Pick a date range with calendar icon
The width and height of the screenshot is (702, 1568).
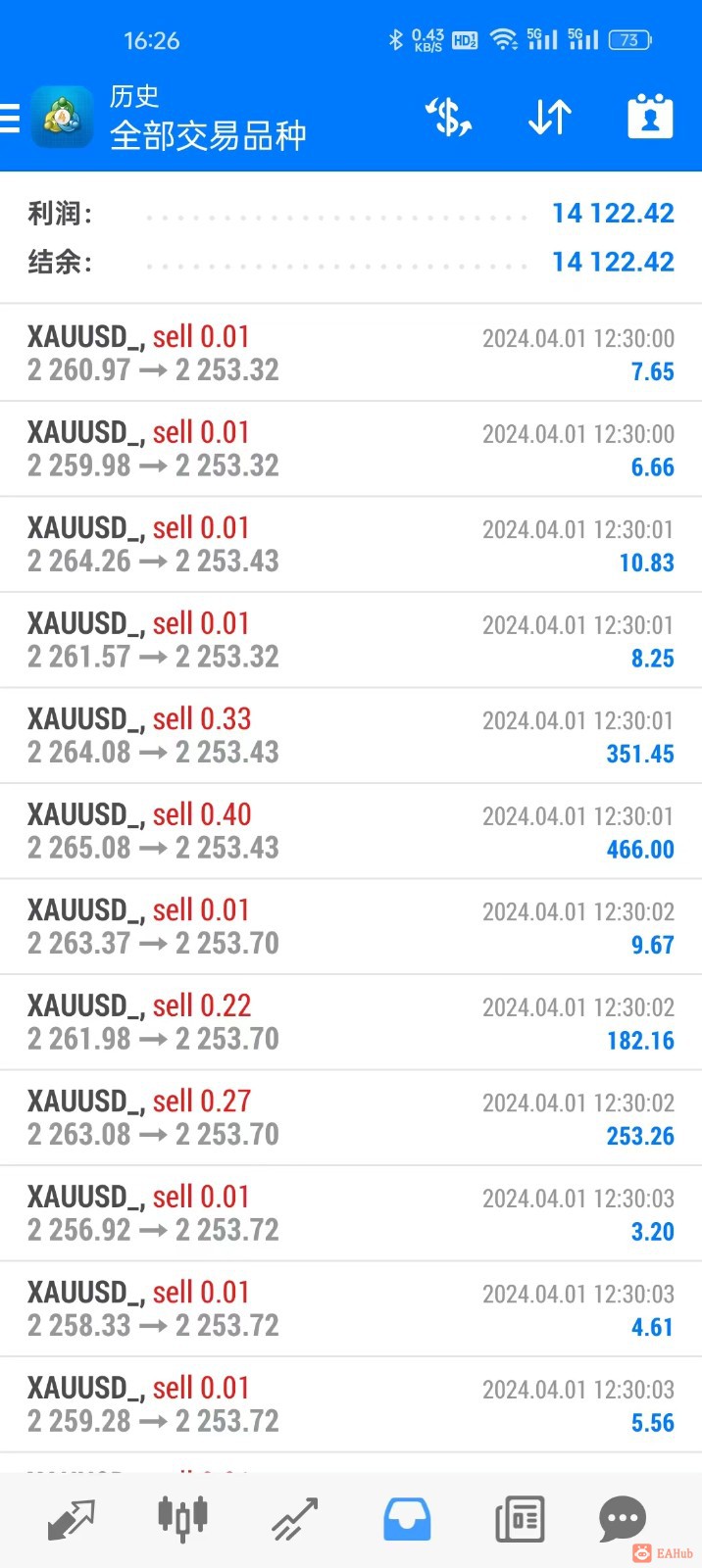pyautogui.click(x=650, y=118)
